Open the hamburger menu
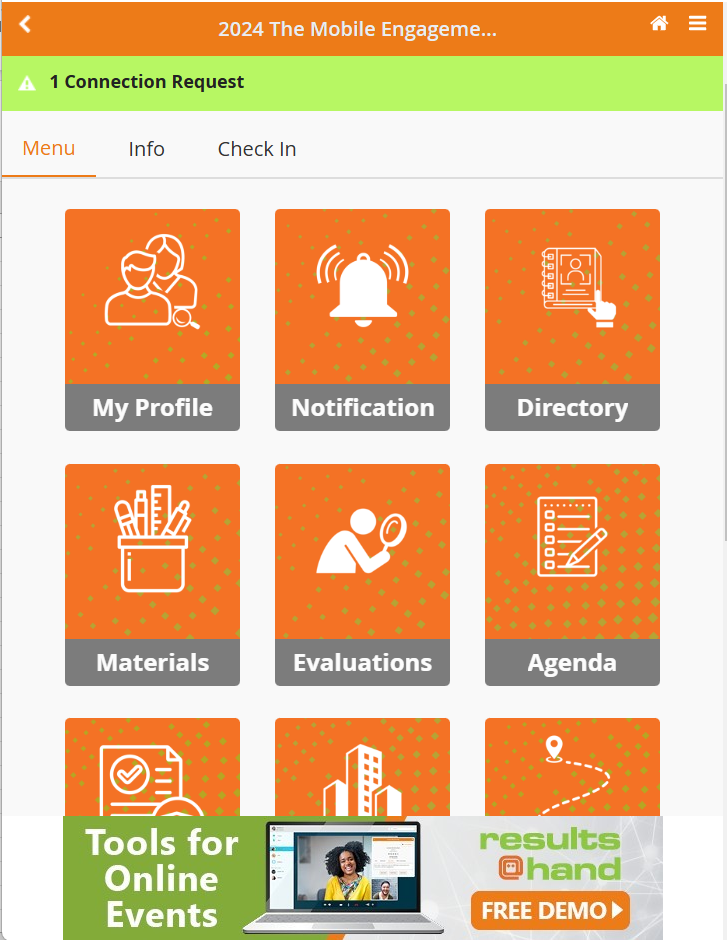The width and height of the screenshot is (727, 940). 697,24
